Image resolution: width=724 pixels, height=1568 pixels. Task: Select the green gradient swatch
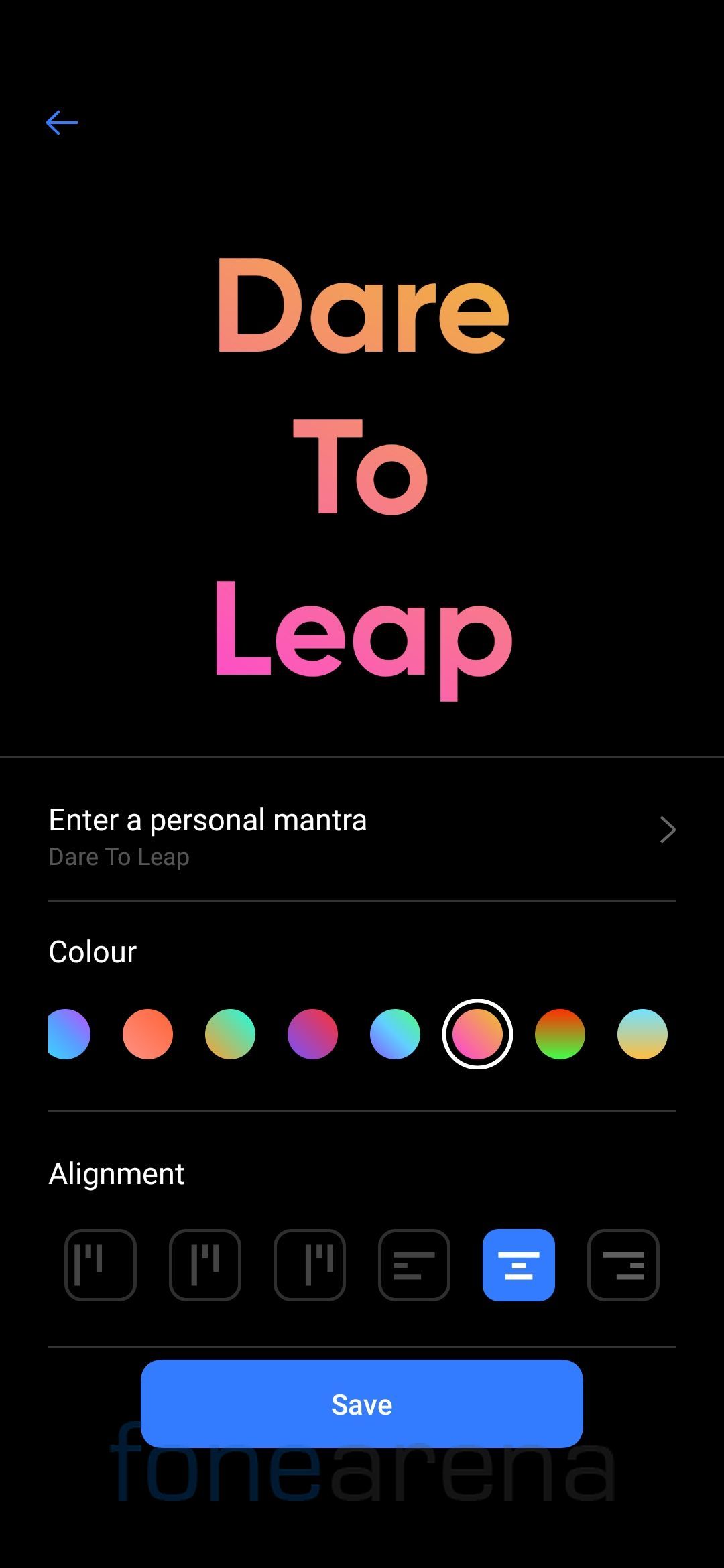click(230, 1034)
